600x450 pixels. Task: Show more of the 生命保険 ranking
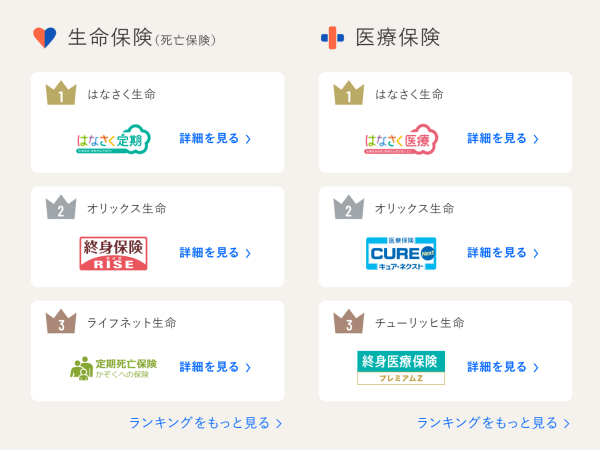[205, 423]
